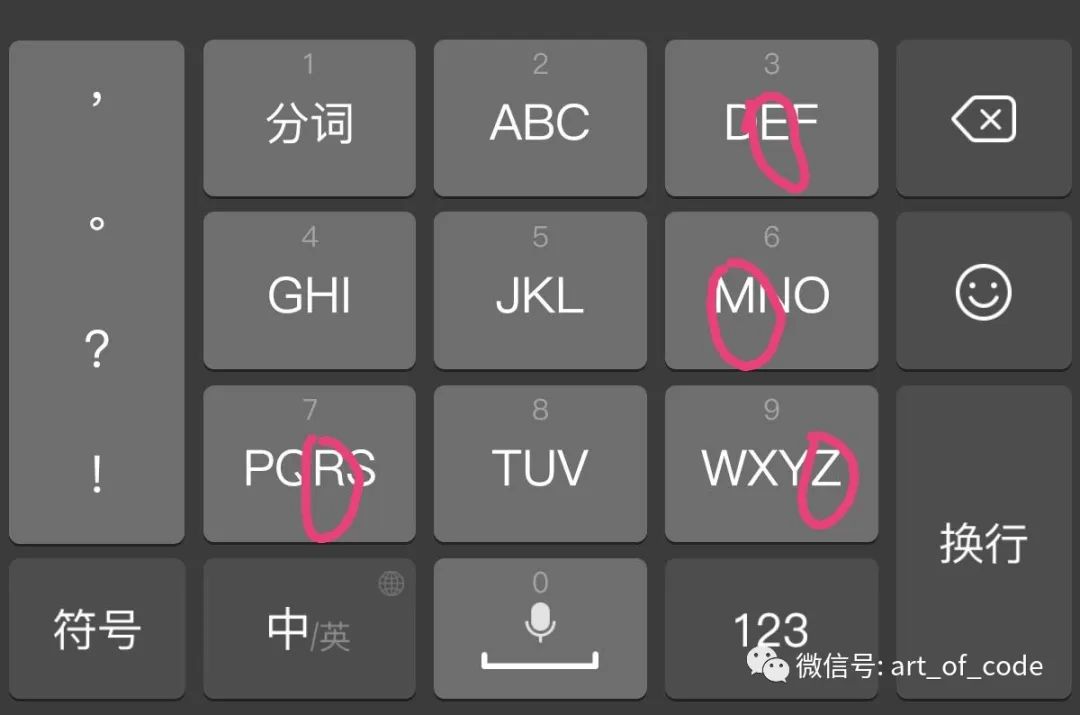Insert an exclamation mark from the side column
Screen dimensions: 1080x715
[x=97, y=475]
